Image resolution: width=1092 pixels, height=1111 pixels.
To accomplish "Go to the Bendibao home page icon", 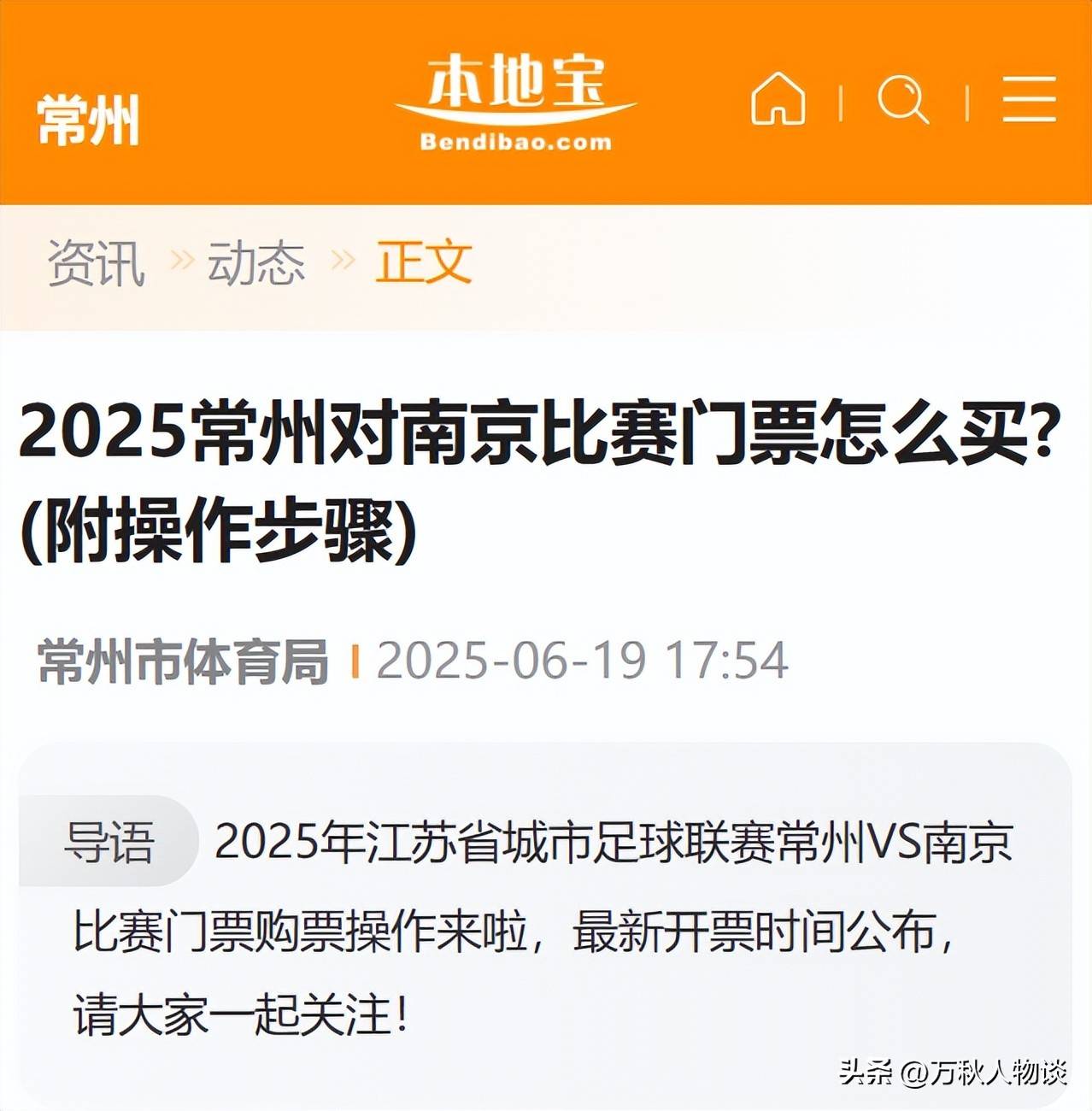I will coord(778,99).
